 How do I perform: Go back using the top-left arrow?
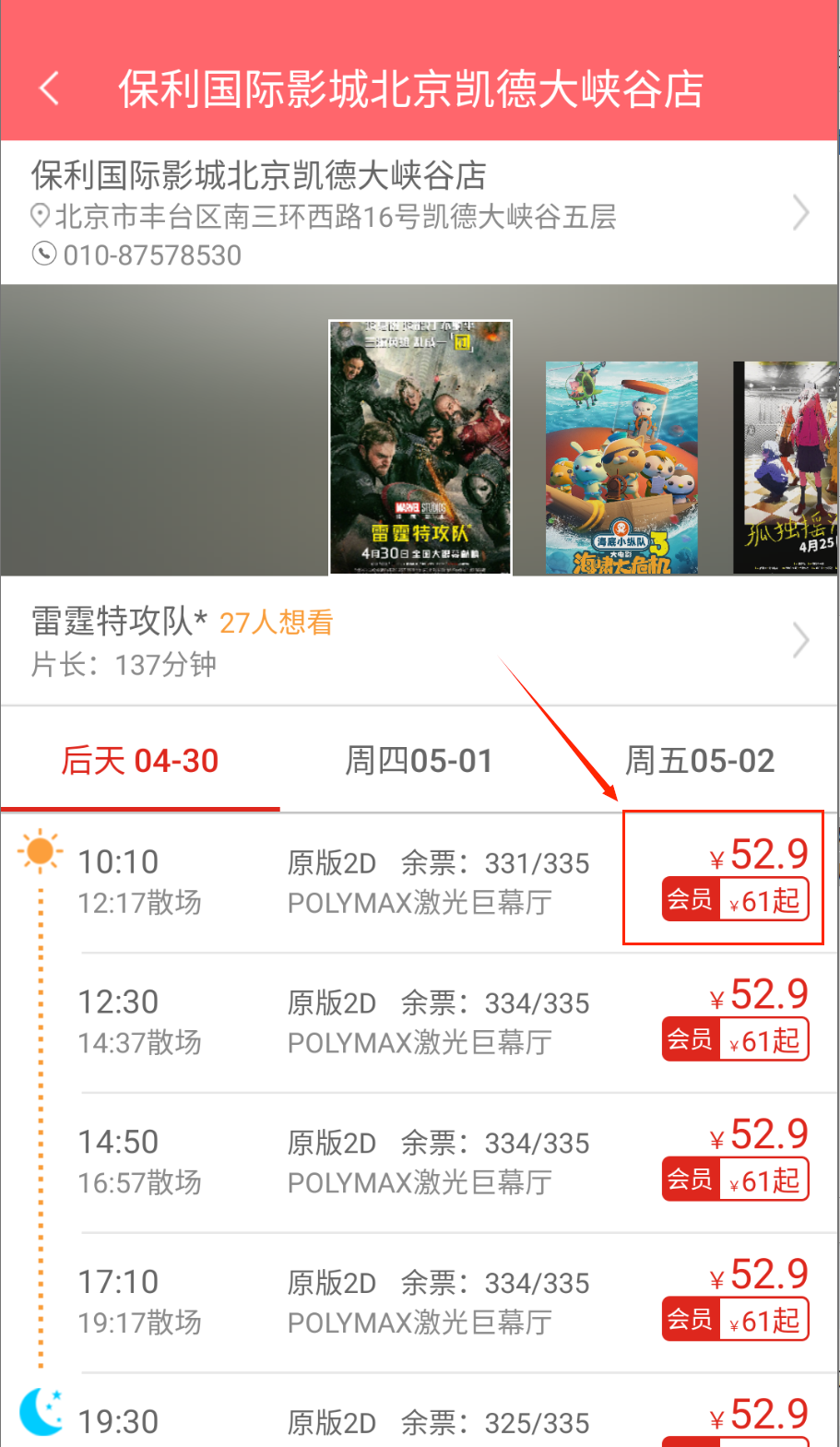[x=50, y=89]
